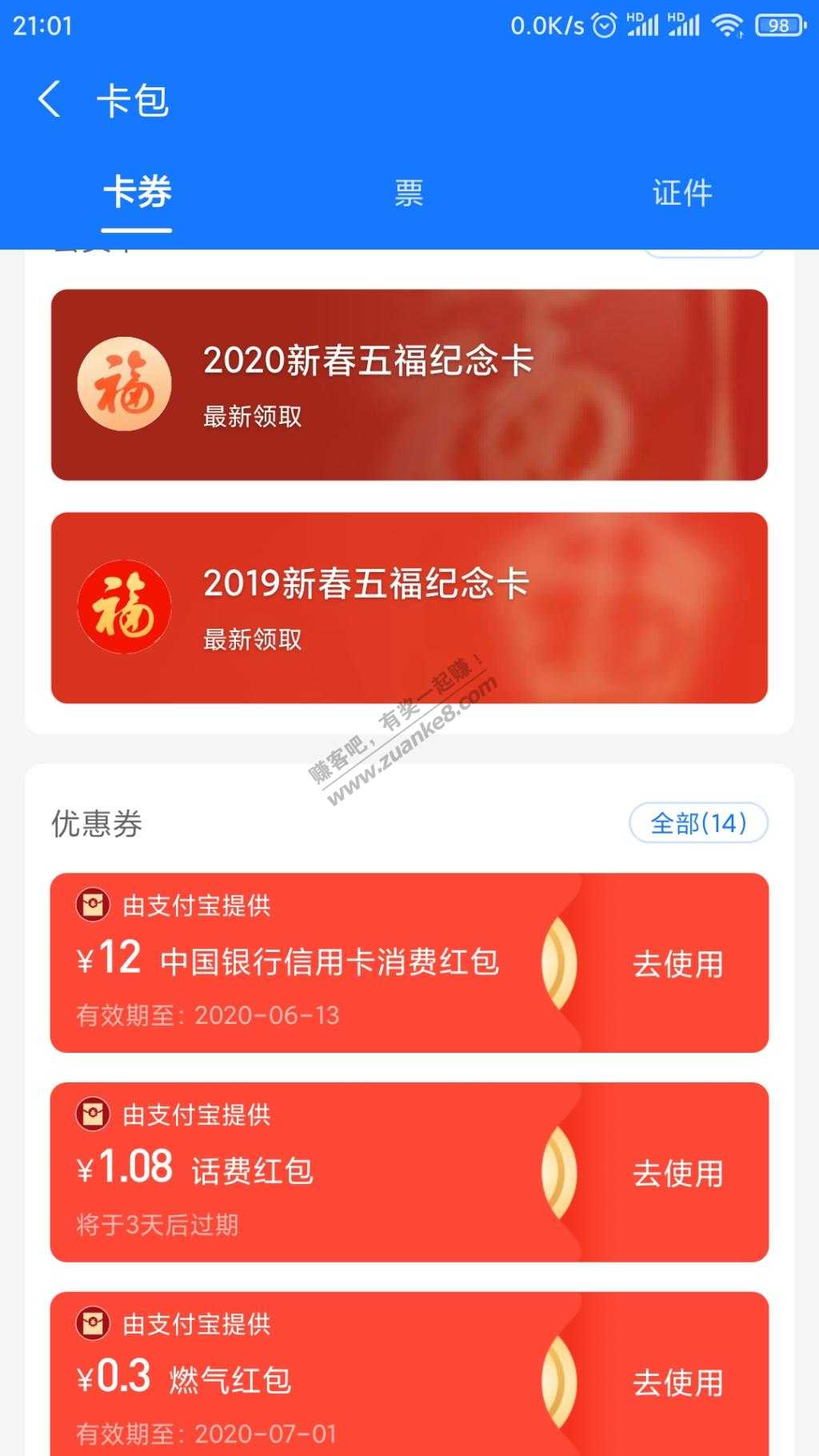View all 14 coupons via 全部(14)
819x1456 pixels.
[x=698, y=823]
